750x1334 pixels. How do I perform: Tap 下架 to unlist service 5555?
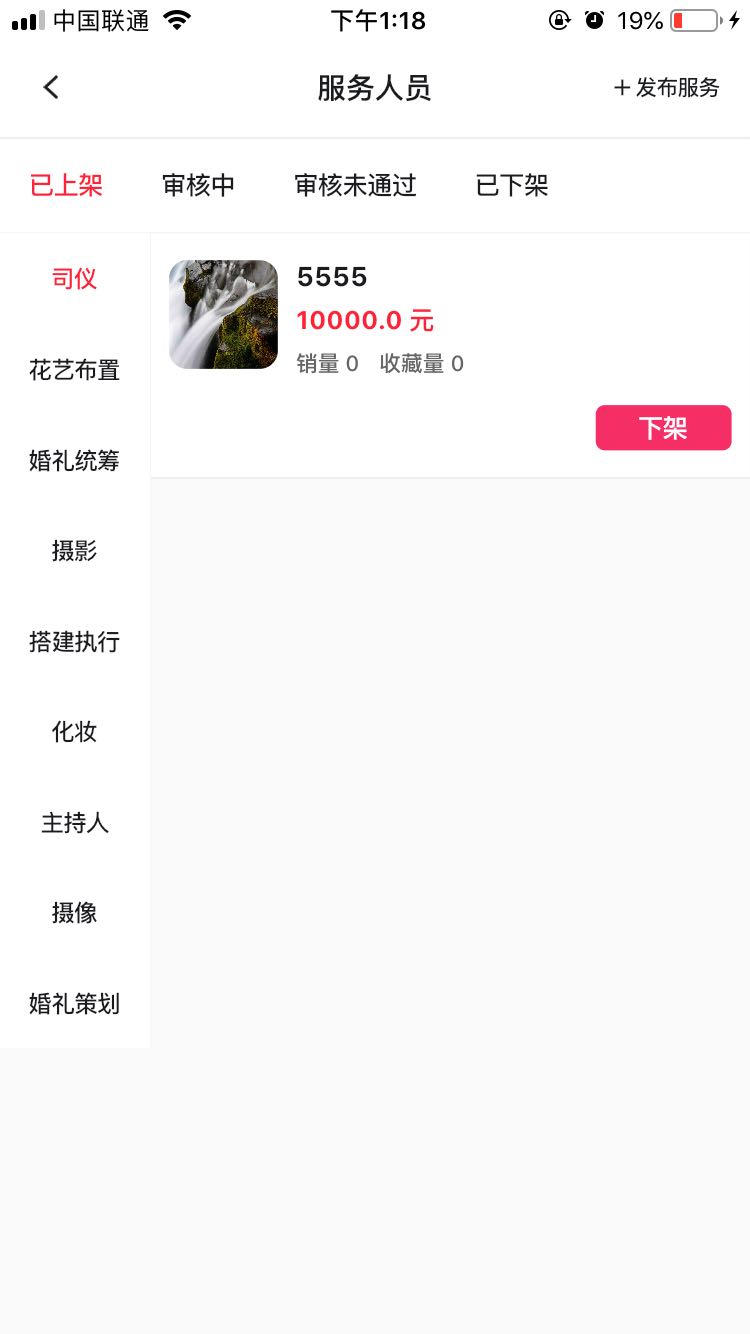point(663,428)
